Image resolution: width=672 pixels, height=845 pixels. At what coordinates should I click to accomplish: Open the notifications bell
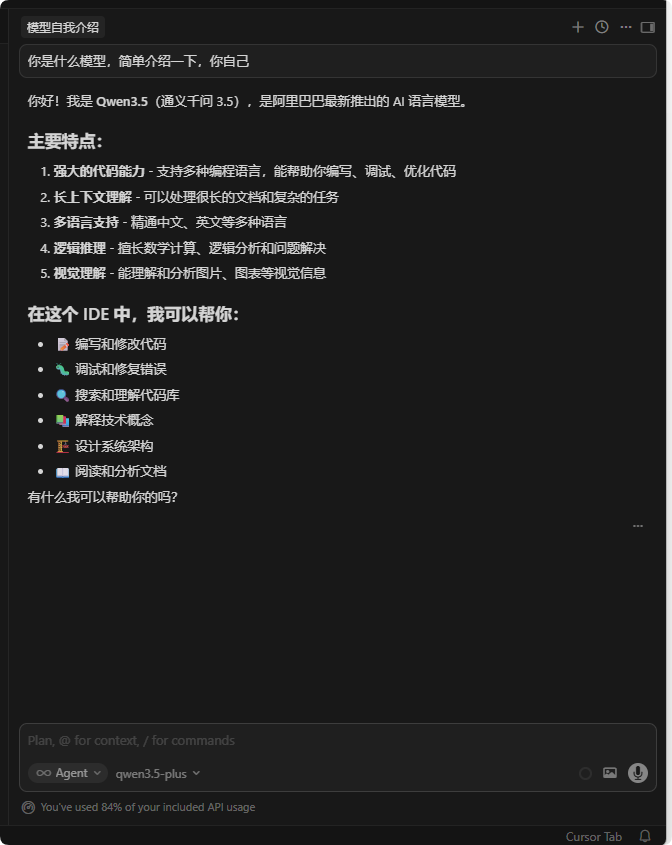645,837
